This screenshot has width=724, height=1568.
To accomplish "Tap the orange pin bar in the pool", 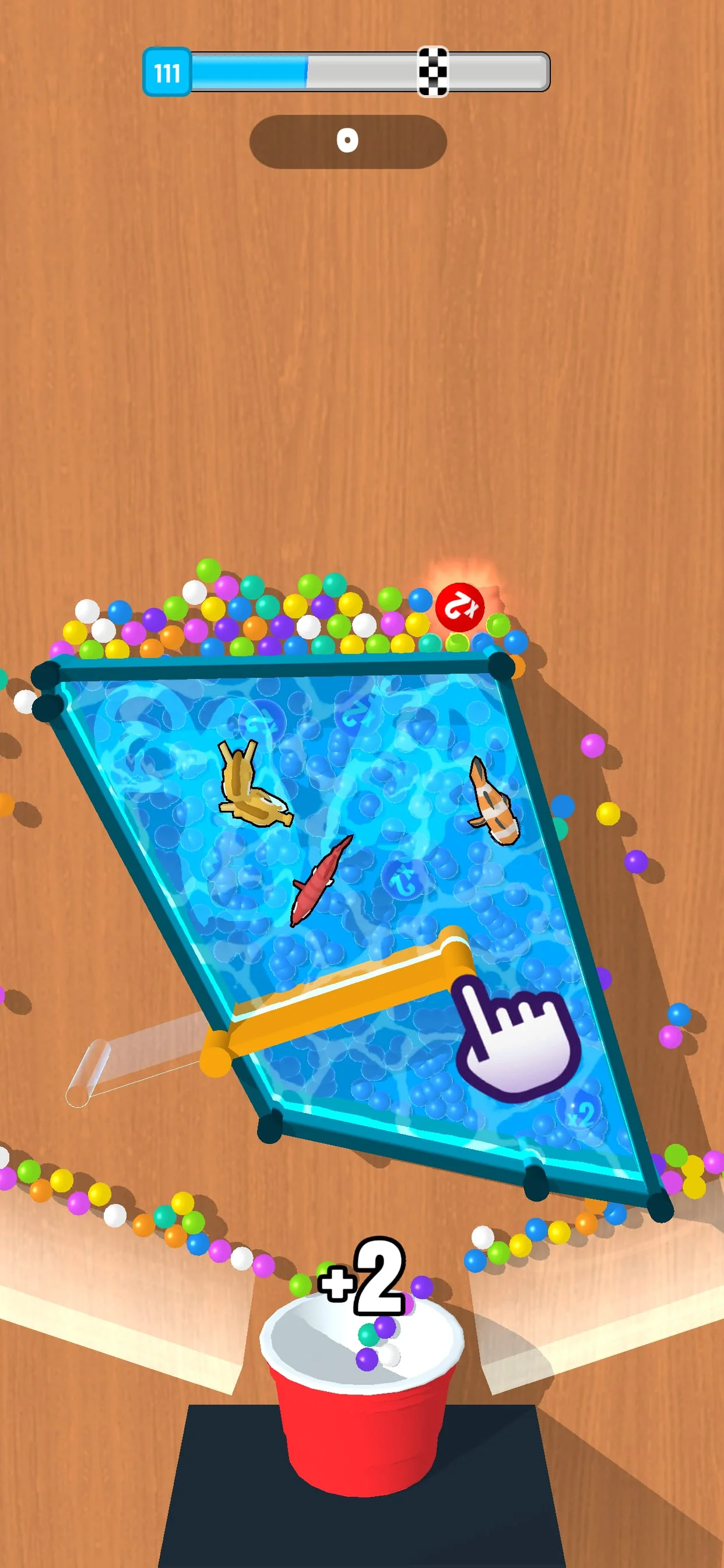I will click(340, 997).
